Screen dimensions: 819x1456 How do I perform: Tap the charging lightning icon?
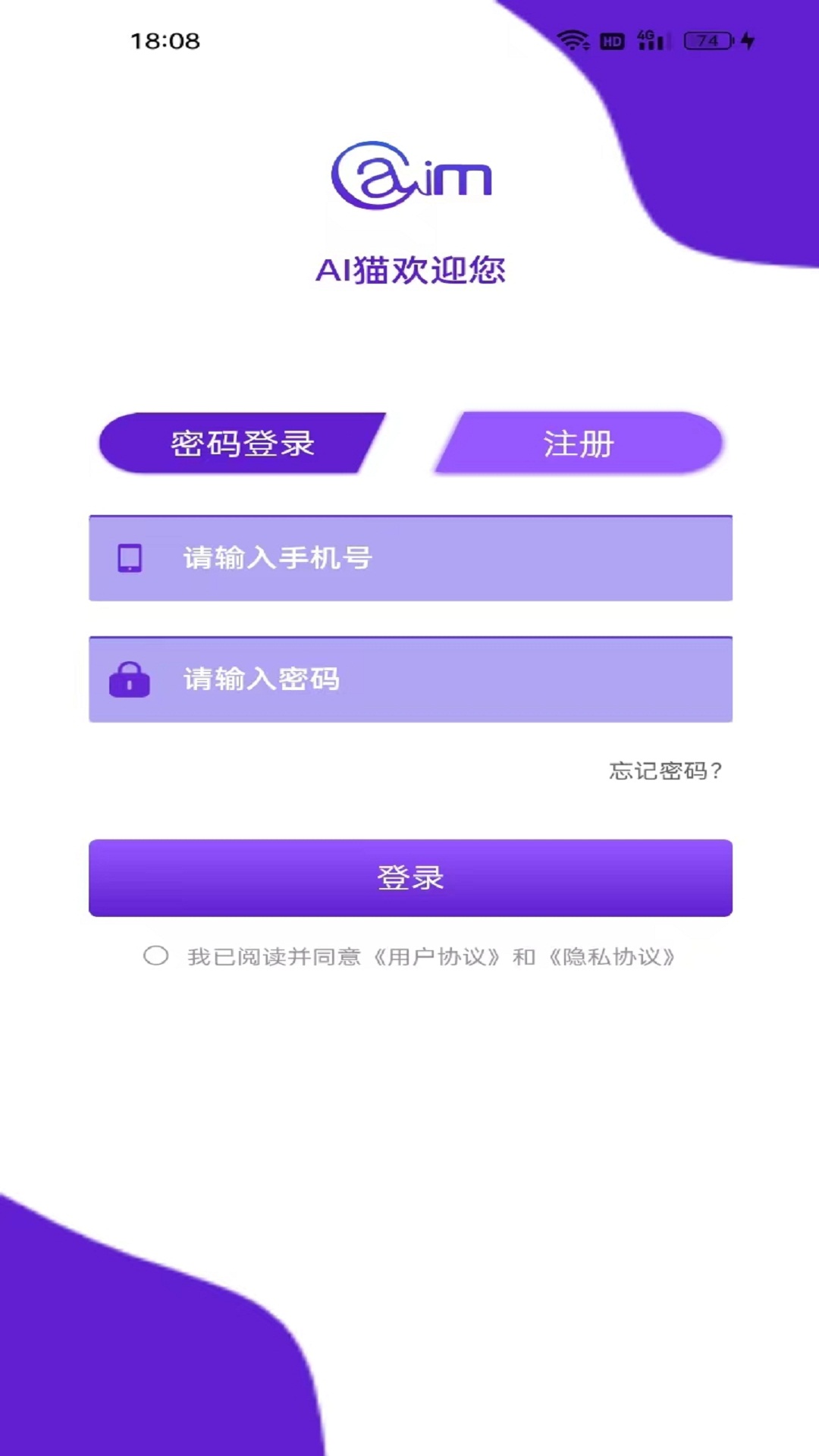point(747,41)
